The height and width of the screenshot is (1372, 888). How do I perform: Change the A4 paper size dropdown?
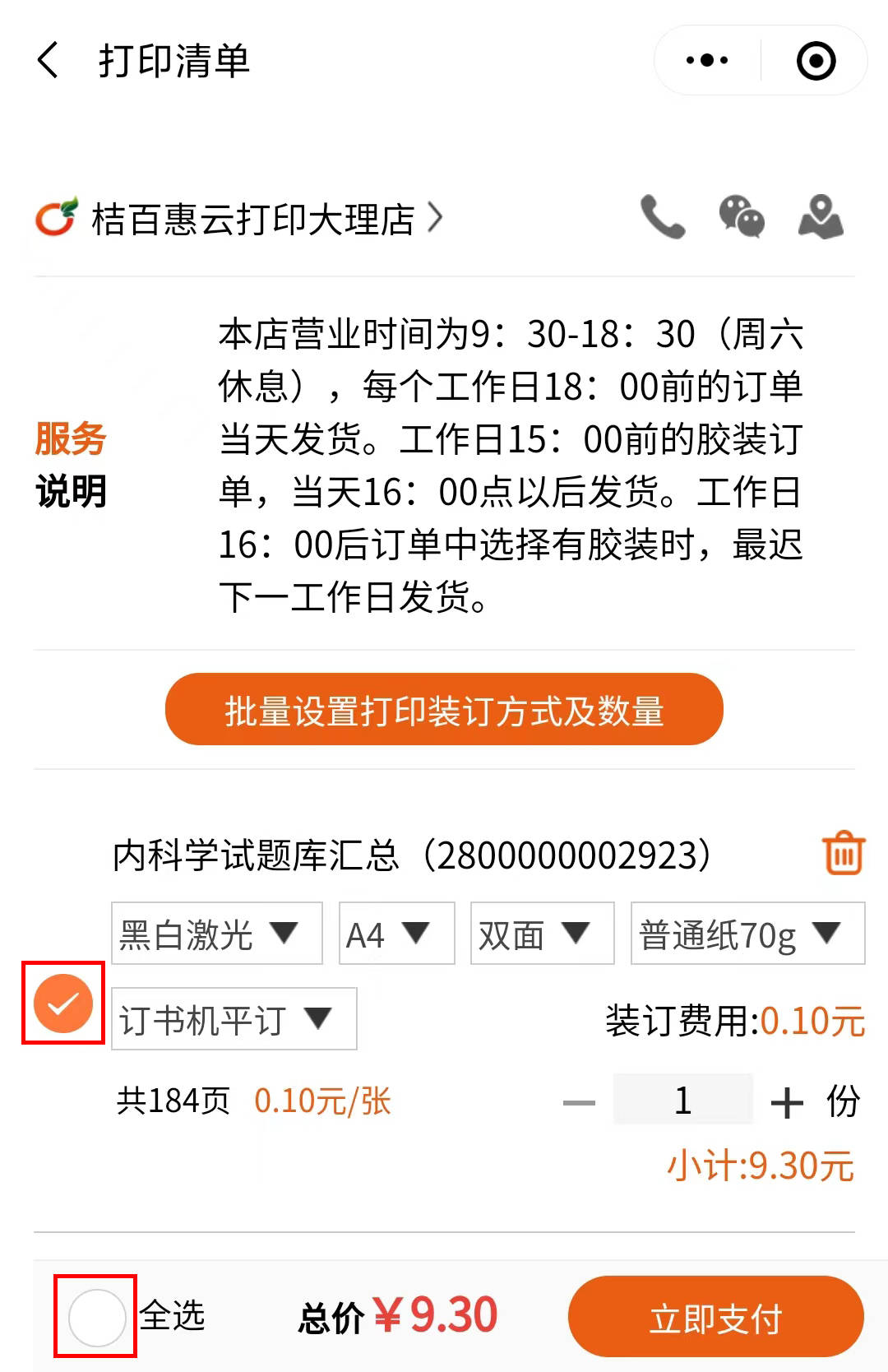[x=396, y=934]
